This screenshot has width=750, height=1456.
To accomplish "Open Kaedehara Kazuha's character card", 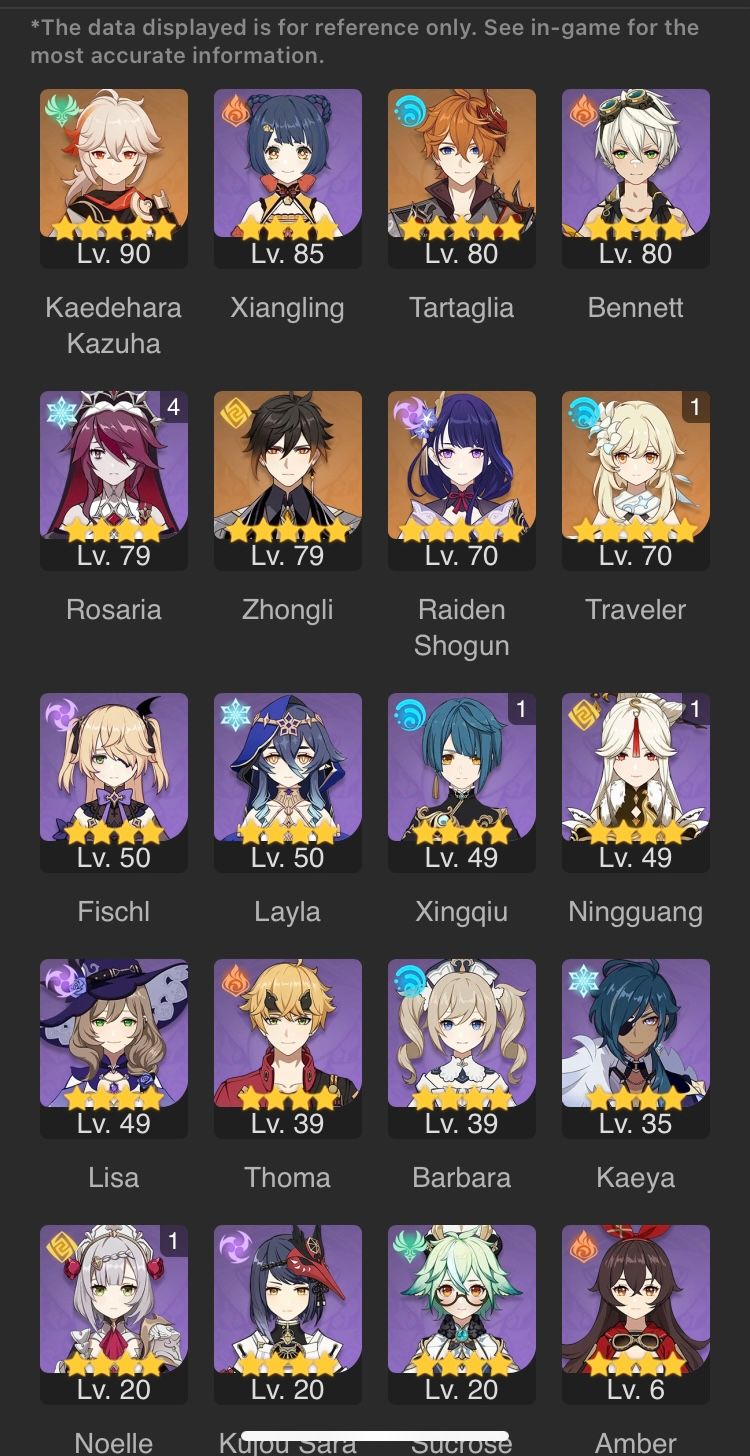I will [x=114, y=178].
